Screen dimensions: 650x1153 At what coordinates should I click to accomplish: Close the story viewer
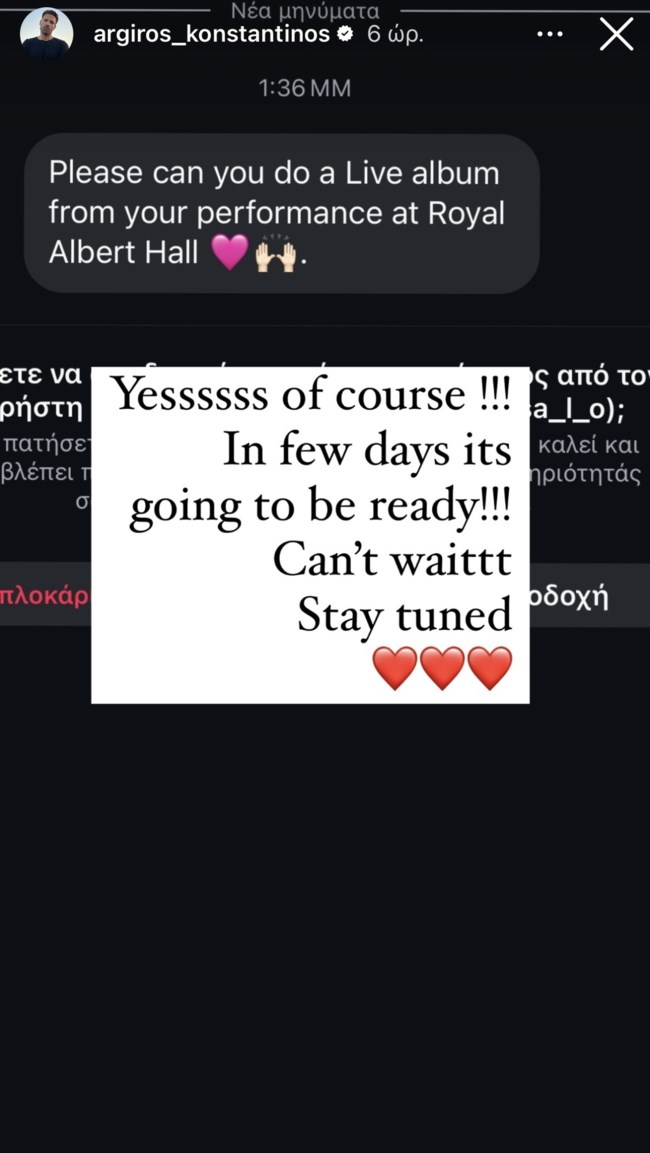(x=616, y=35)
